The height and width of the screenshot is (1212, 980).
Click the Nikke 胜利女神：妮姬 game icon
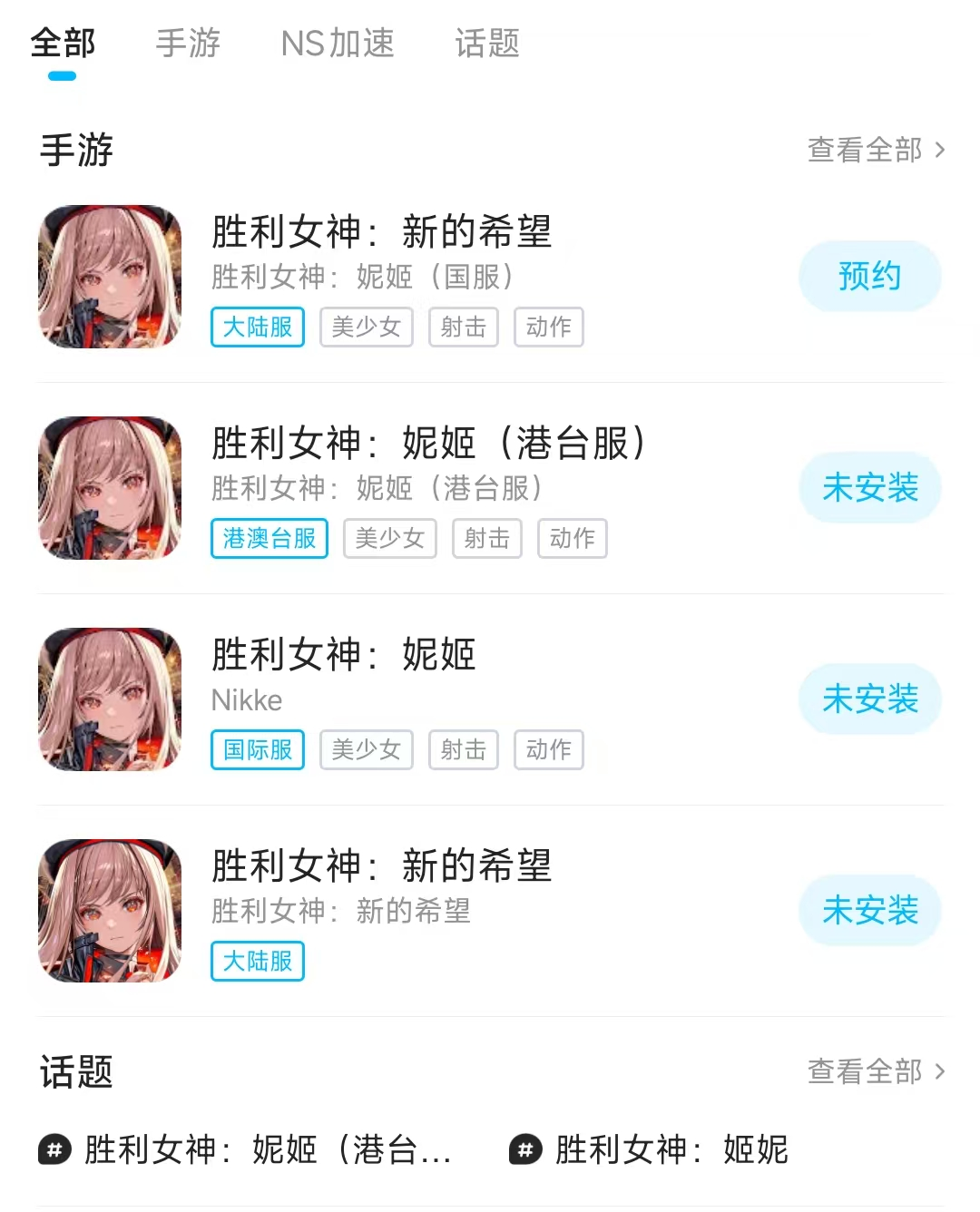pos(110,699)
